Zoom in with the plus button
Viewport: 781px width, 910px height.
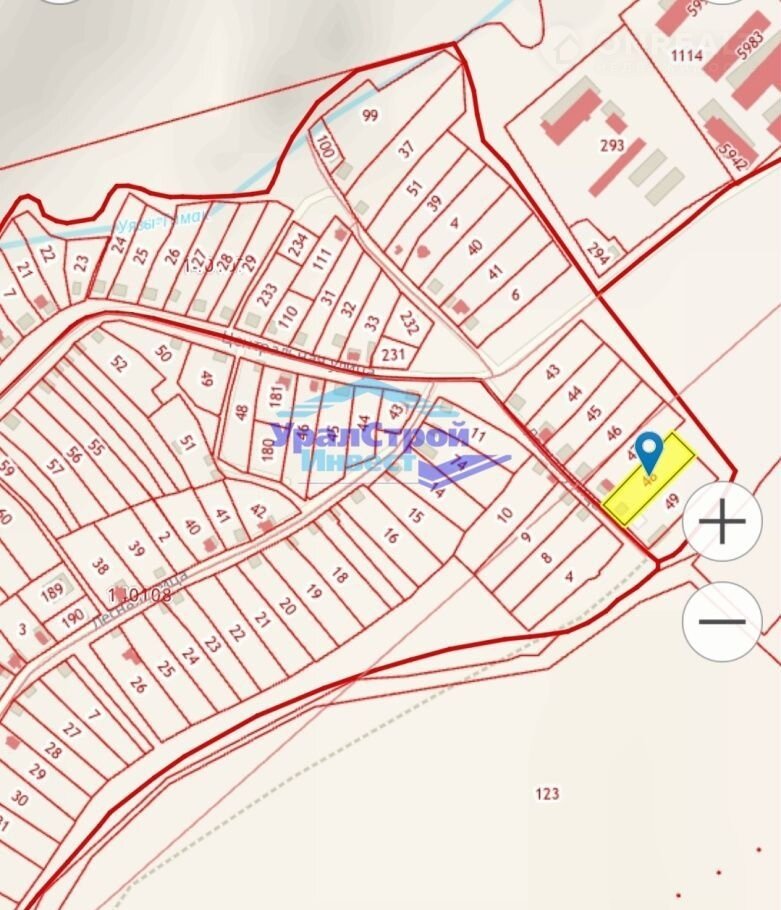pyautogui.click(x=722, y=521)
